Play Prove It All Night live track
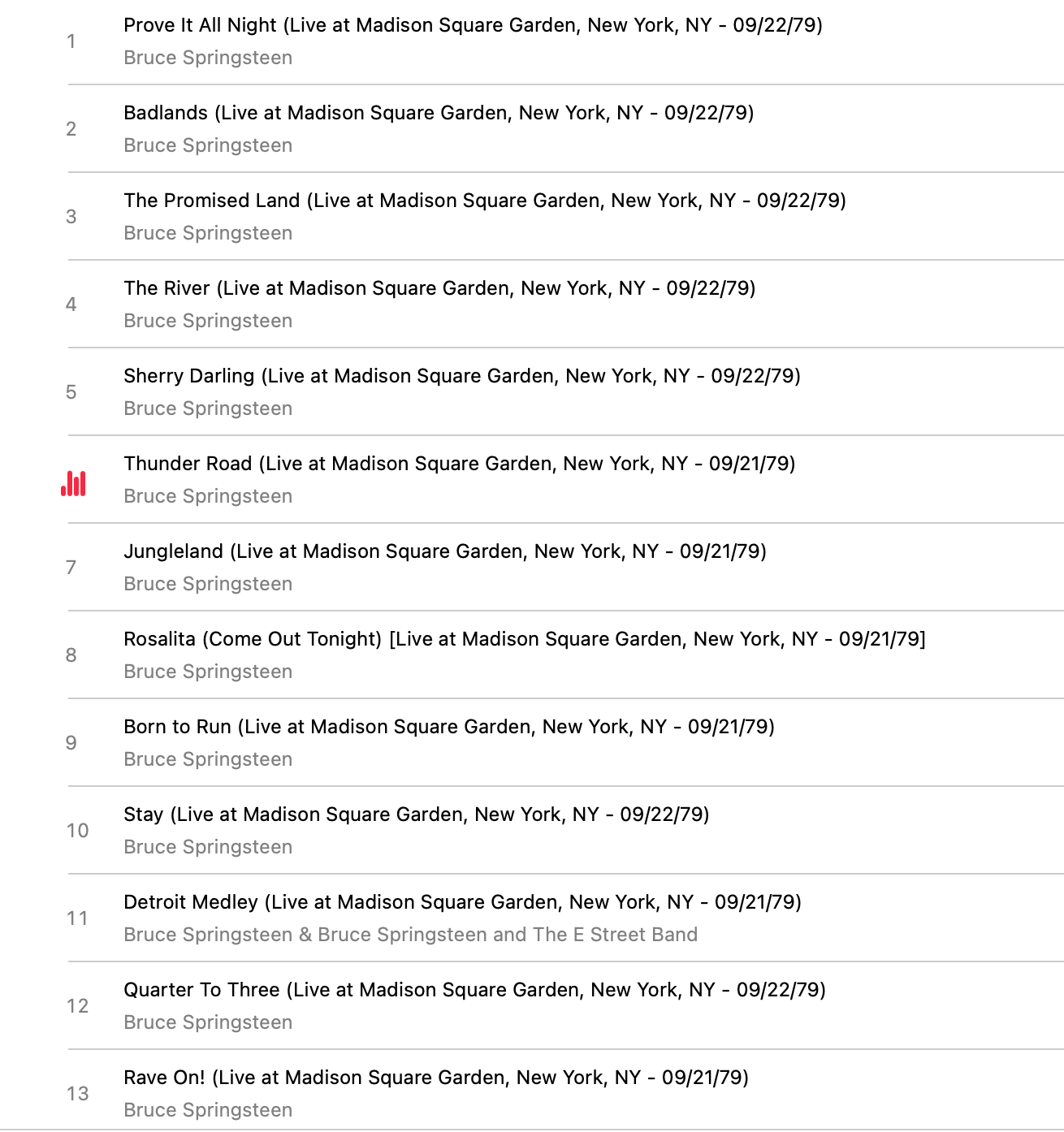Screen dimensions: 1064x1132 (473, 26)
